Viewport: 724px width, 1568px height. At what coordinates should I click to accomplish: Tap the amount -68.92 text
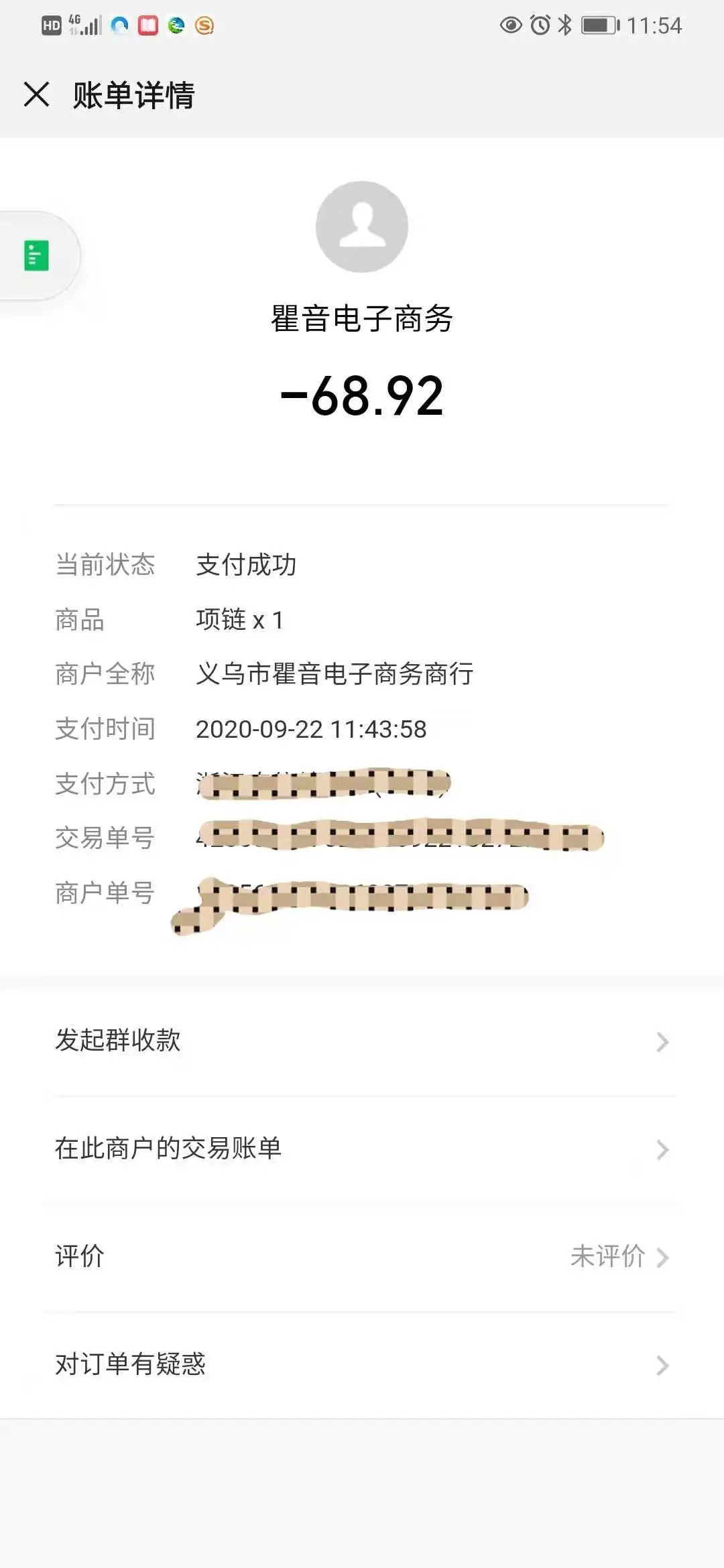362,397
